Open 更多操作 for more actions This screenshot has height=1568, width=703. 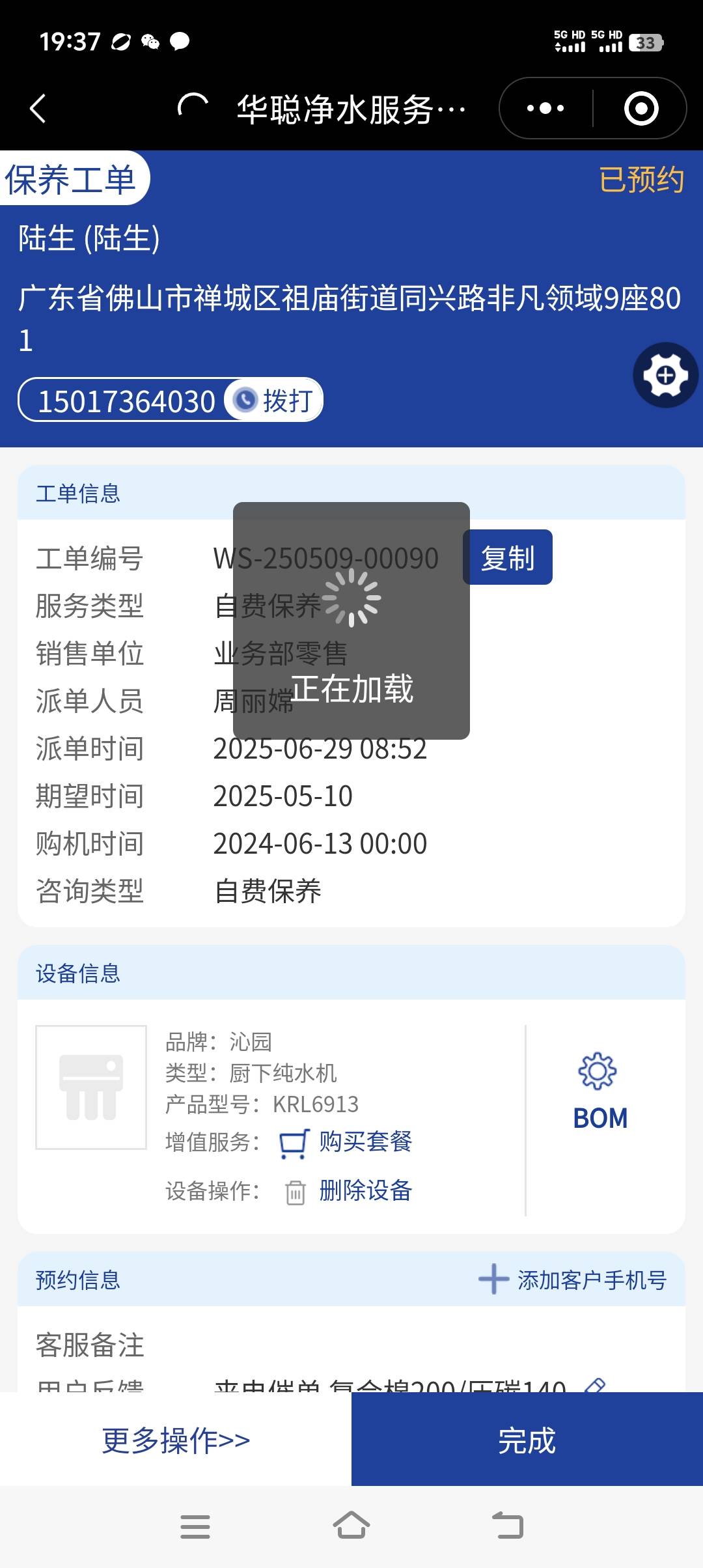tap(176, 1440)
